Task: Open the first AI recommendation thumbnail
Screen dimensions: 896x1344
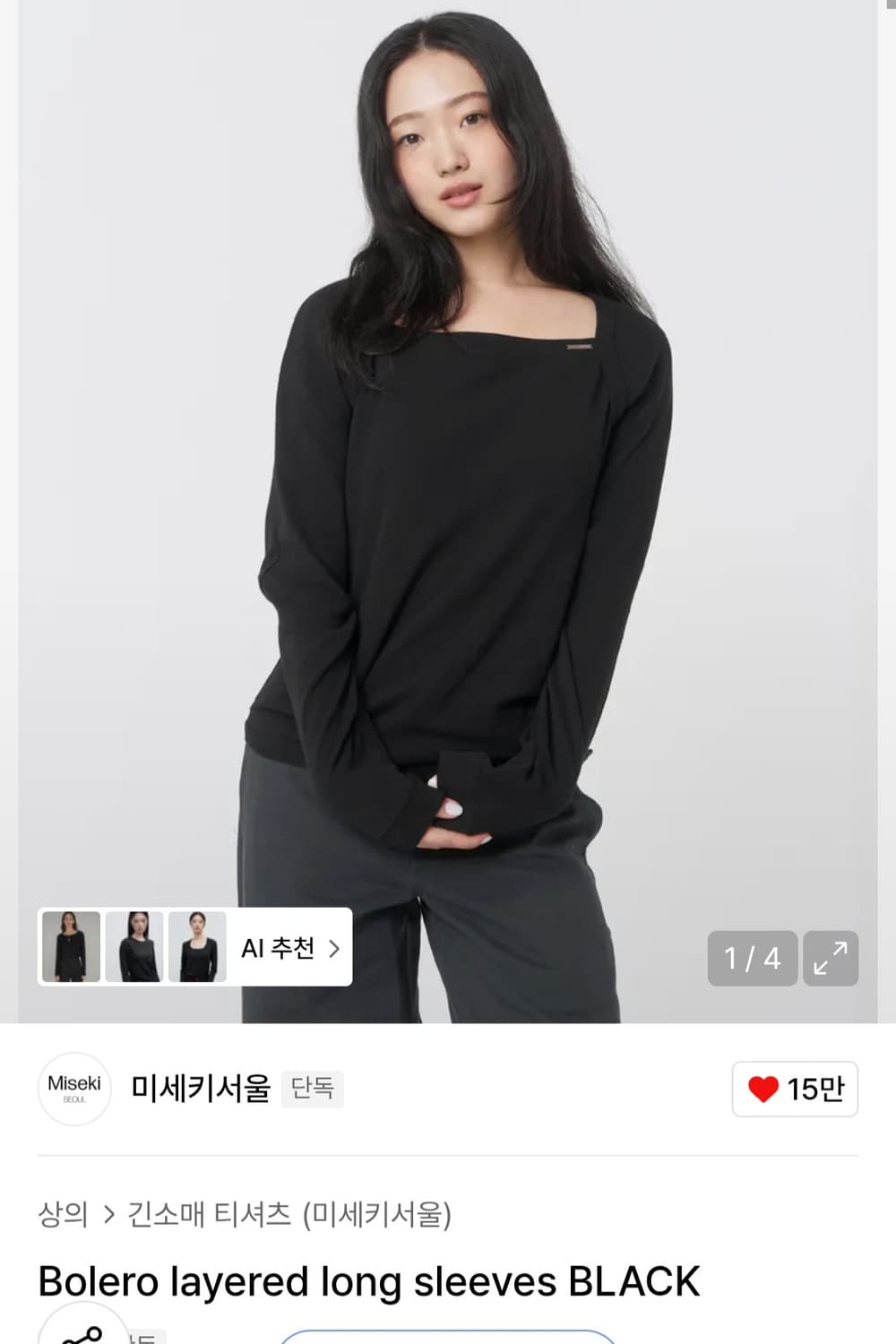Action: [x=69, y=947]
